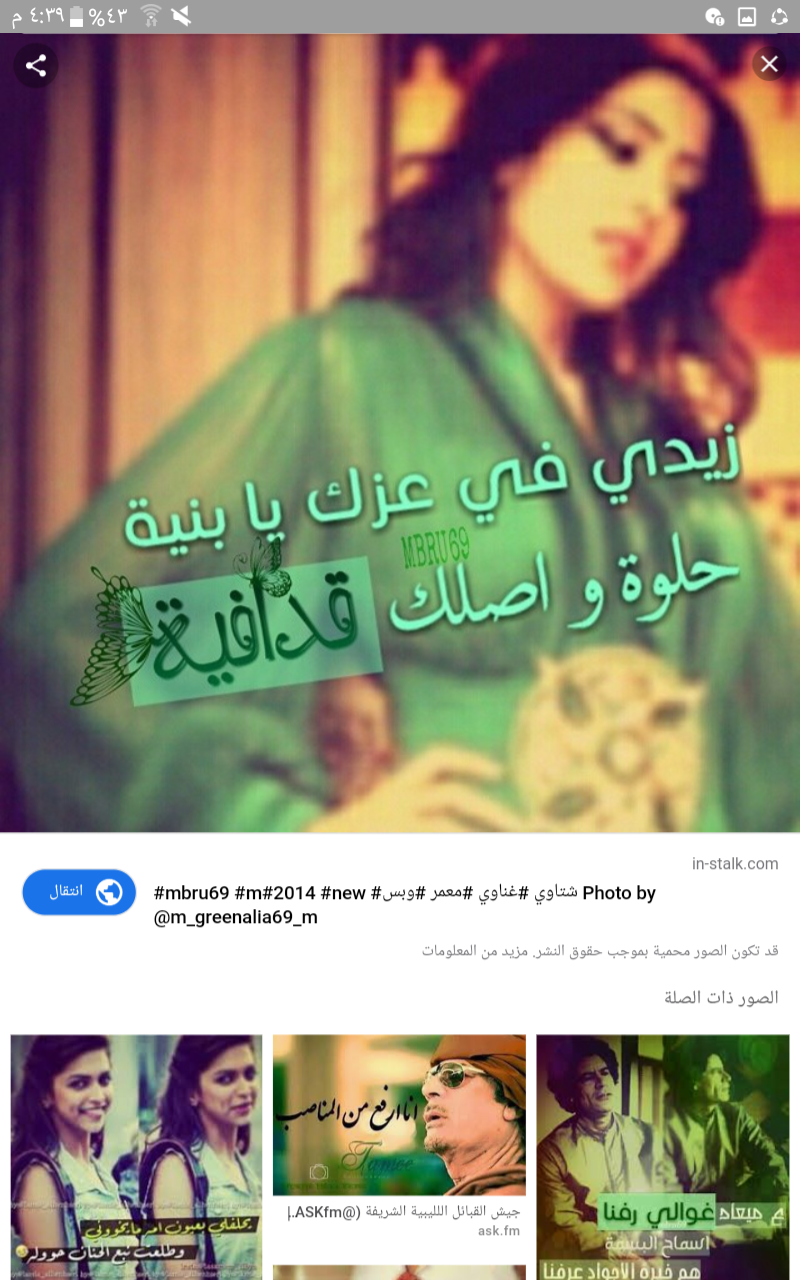Open the ask.fm related image with sunglasses
Screen dimensions: 800x1280
[399, 1115]
